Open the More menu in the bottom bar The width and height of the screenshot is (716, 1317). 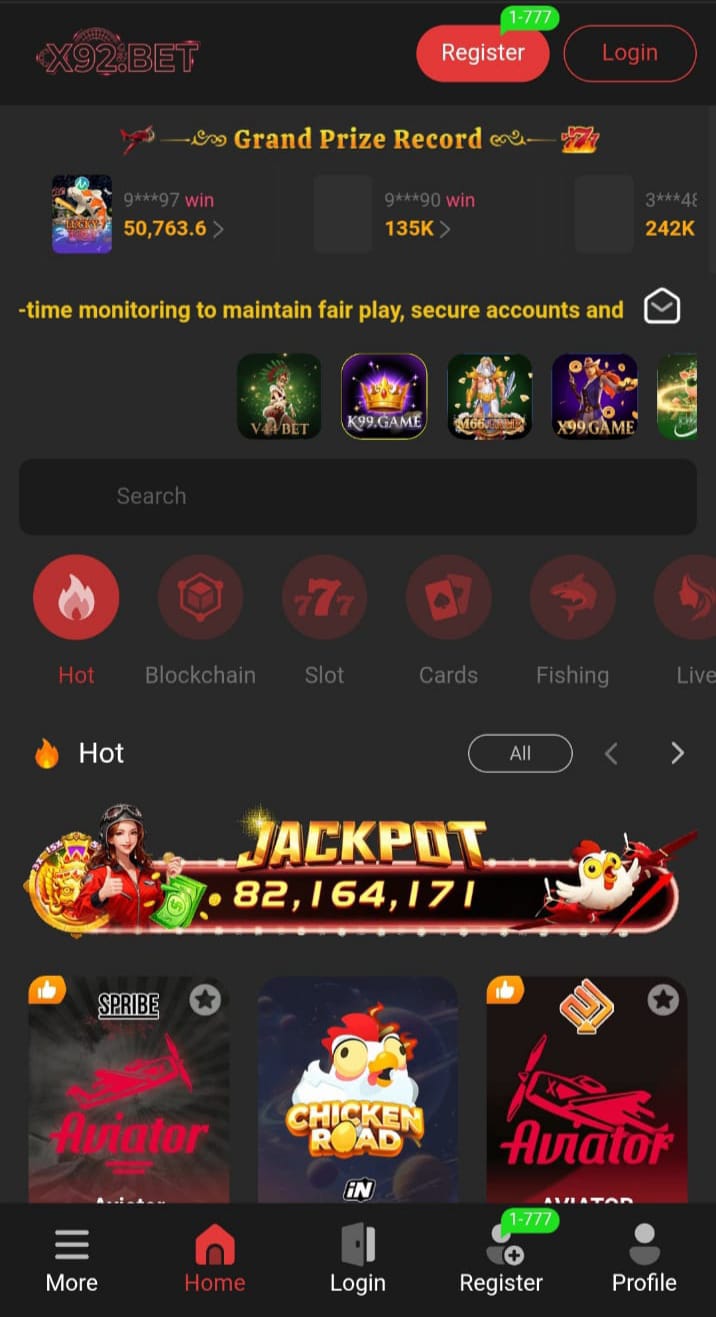pyautogui.click(x=72, y=1260)
